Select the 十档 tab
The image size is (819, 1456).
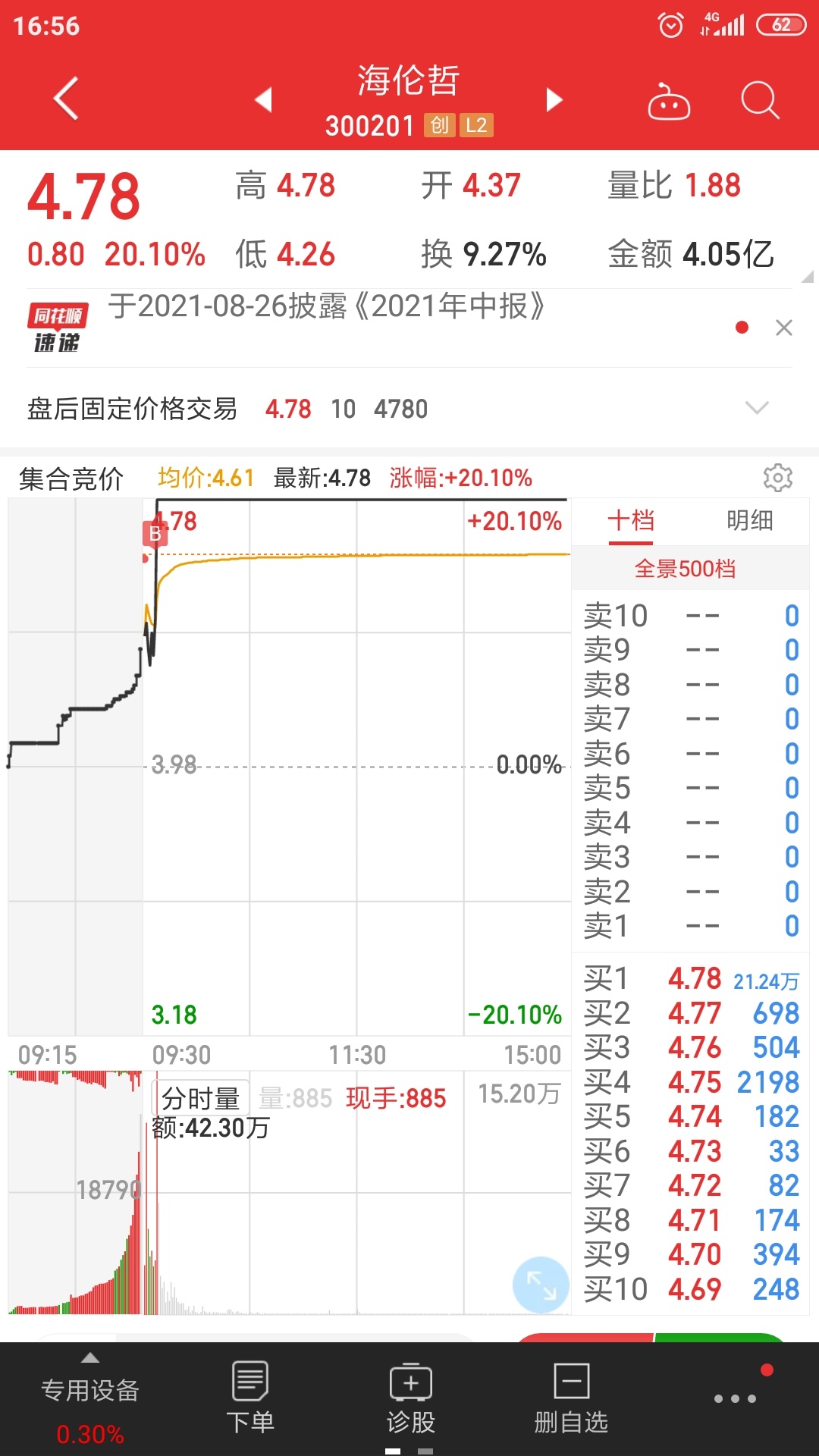pyautogui.click(x=631, y=521)
